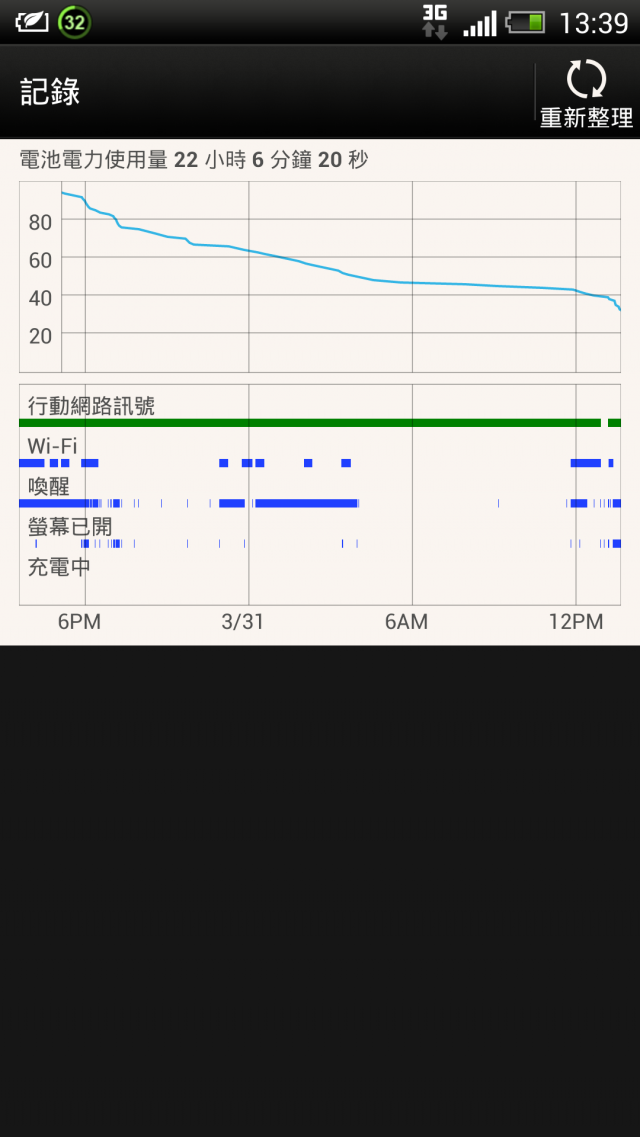Tap the 重新整理 refresh button

[586, 92]
